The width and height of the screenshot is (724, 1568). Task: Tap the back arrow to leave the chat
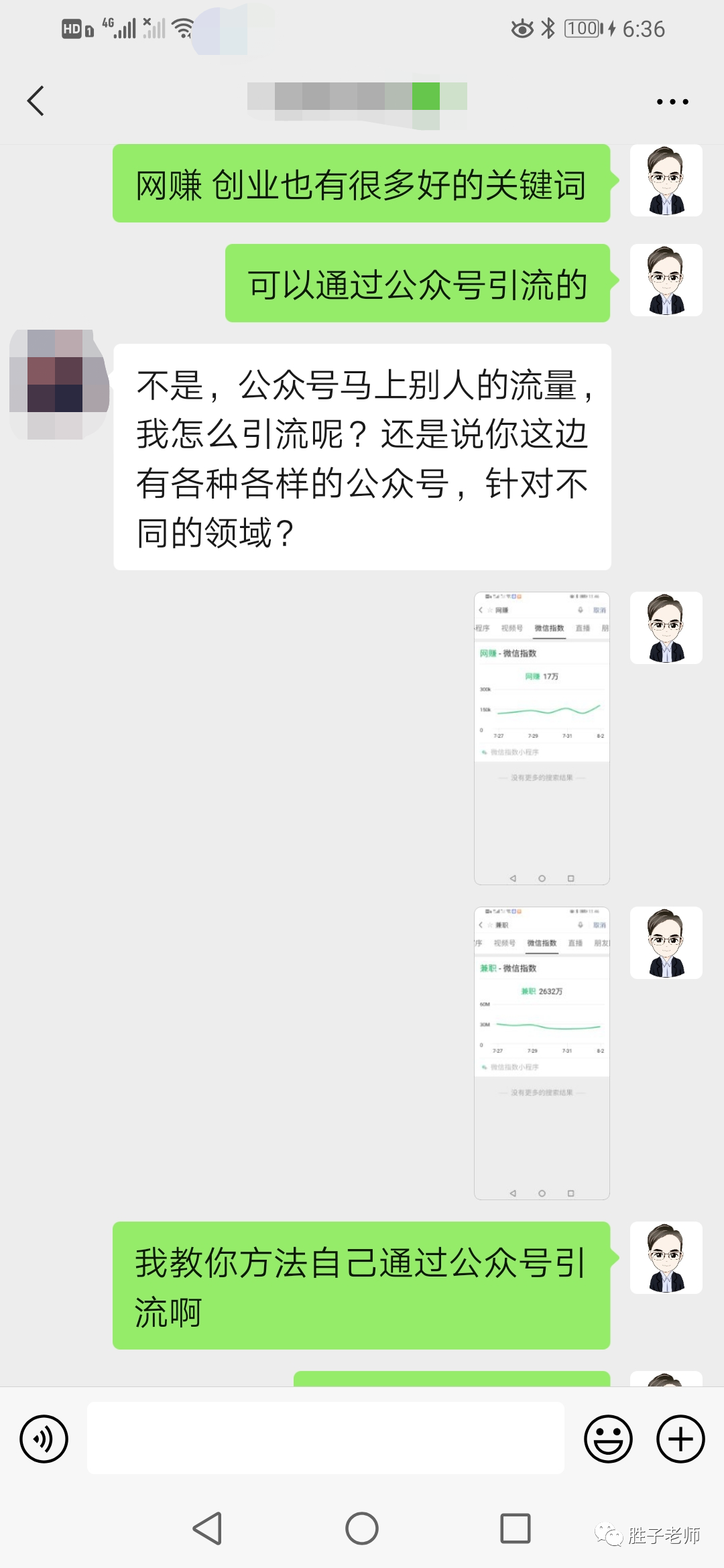point(36,101)
